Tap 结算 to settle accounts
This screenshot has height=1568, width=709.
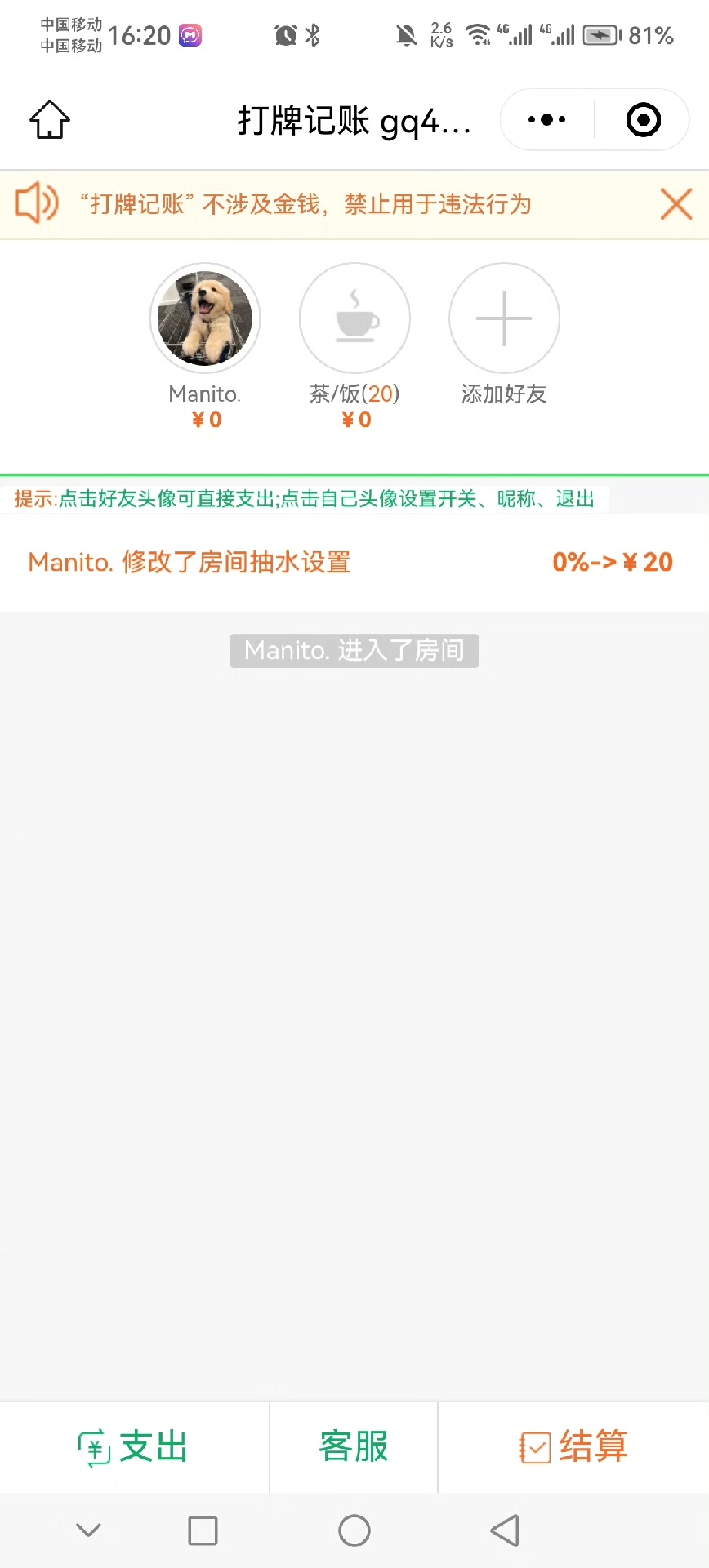click(573, 1447)
